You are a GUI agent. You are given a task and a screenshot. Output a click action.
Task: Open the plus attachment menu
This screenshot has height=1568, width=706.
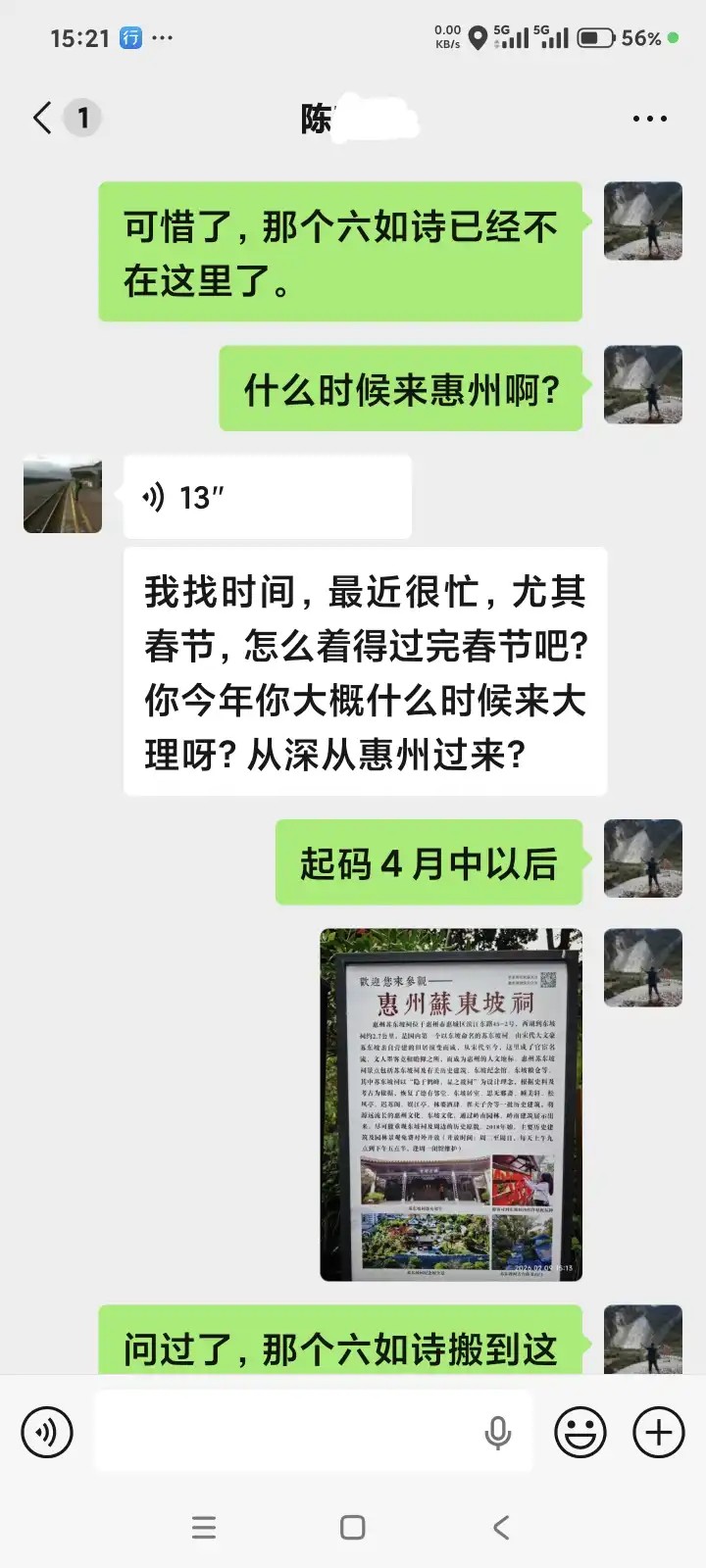[659, 1432]
